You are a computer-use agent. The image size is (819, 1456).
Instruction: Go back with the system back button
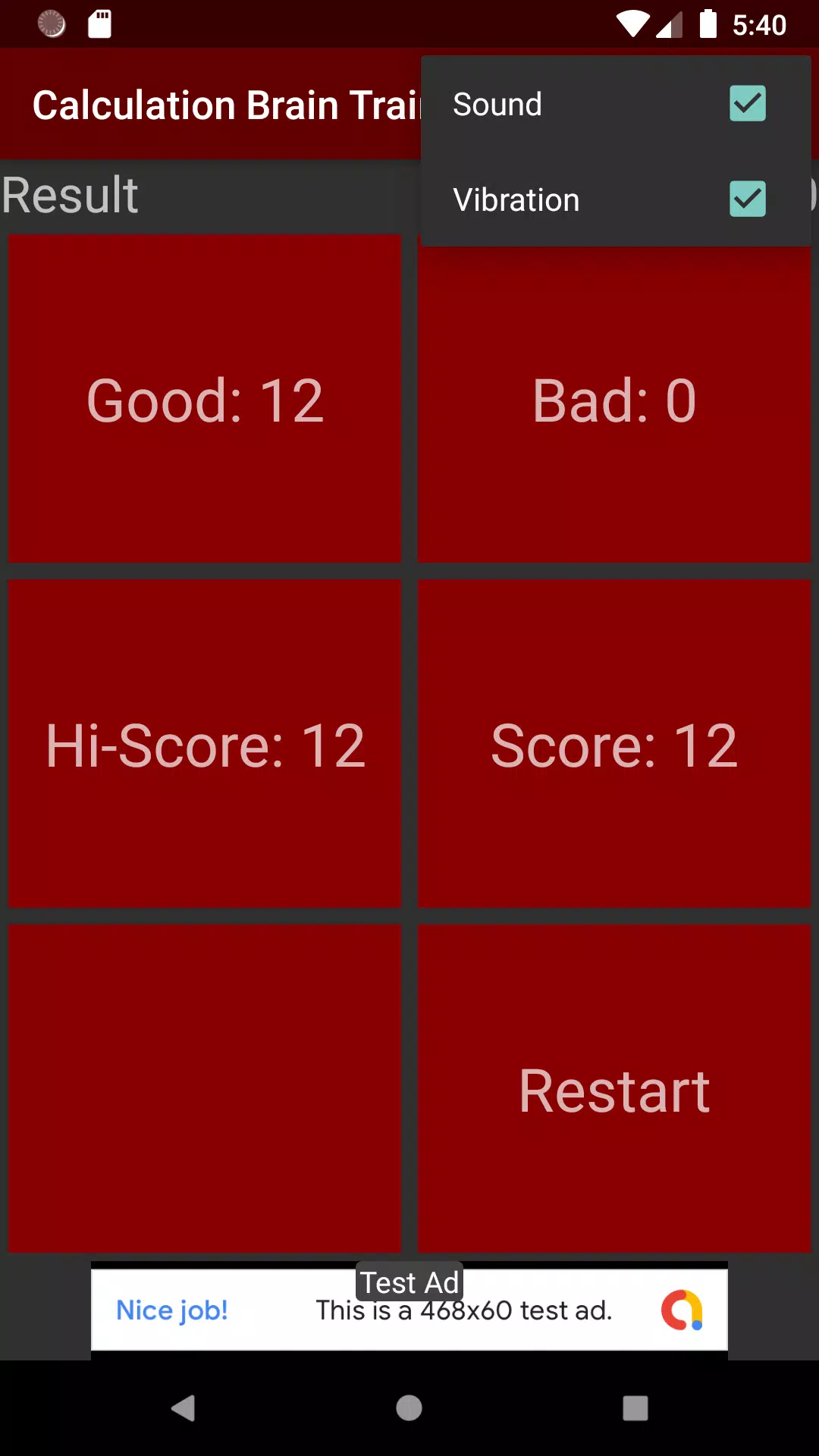(183, 1408)
